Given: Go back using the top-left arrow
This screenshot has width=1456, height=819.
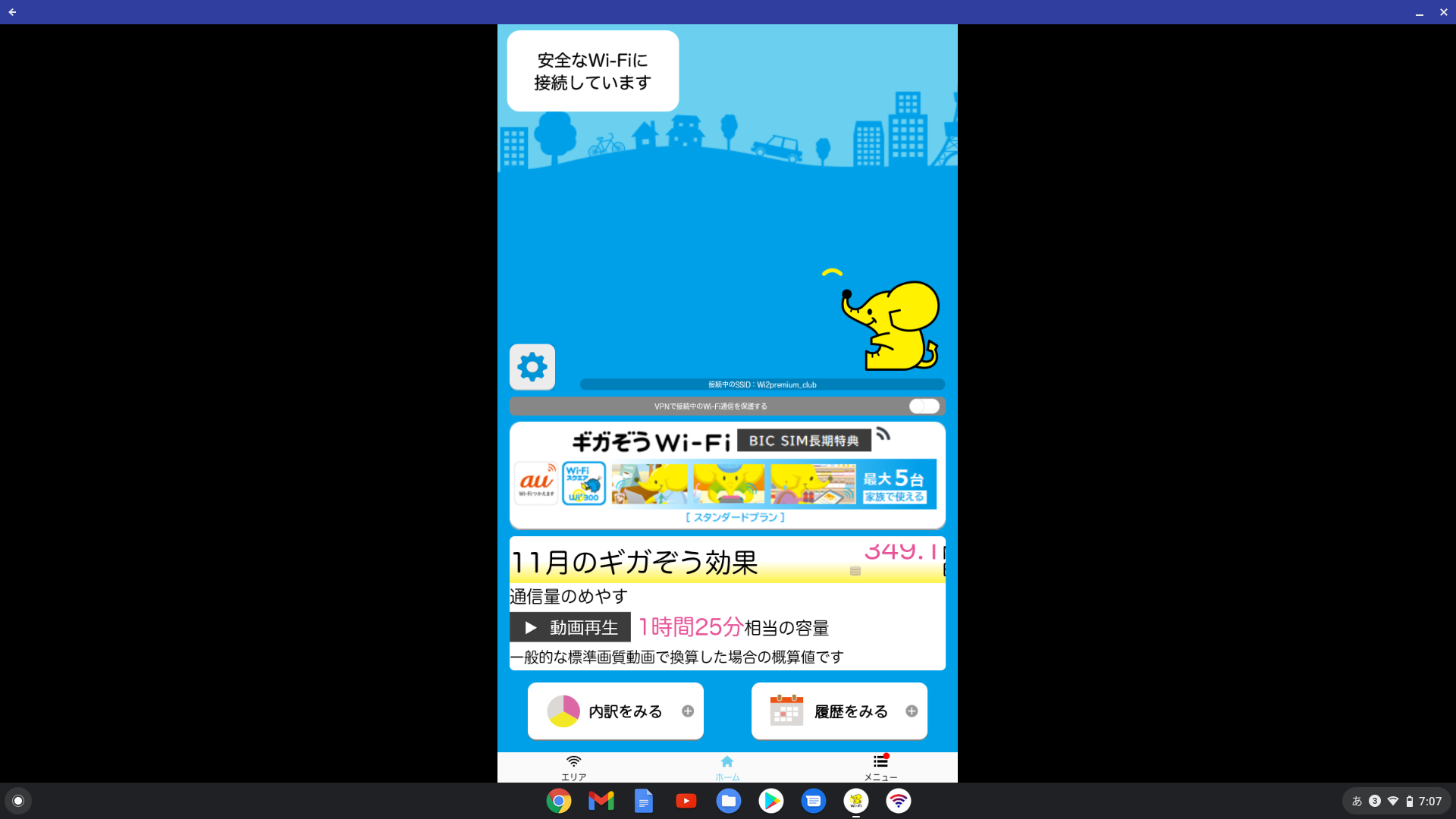Looking at the screenshot, I should click(12, 12).
